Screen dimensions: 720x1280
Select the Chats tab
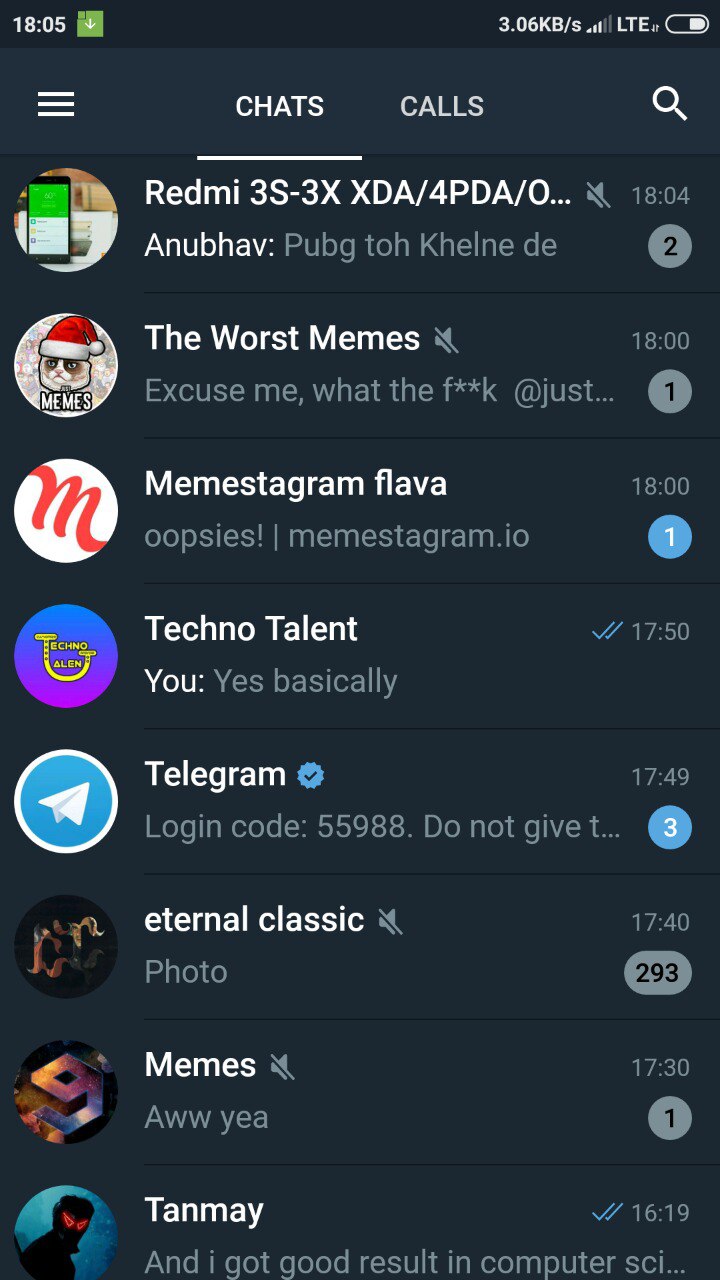coord(280,106)
